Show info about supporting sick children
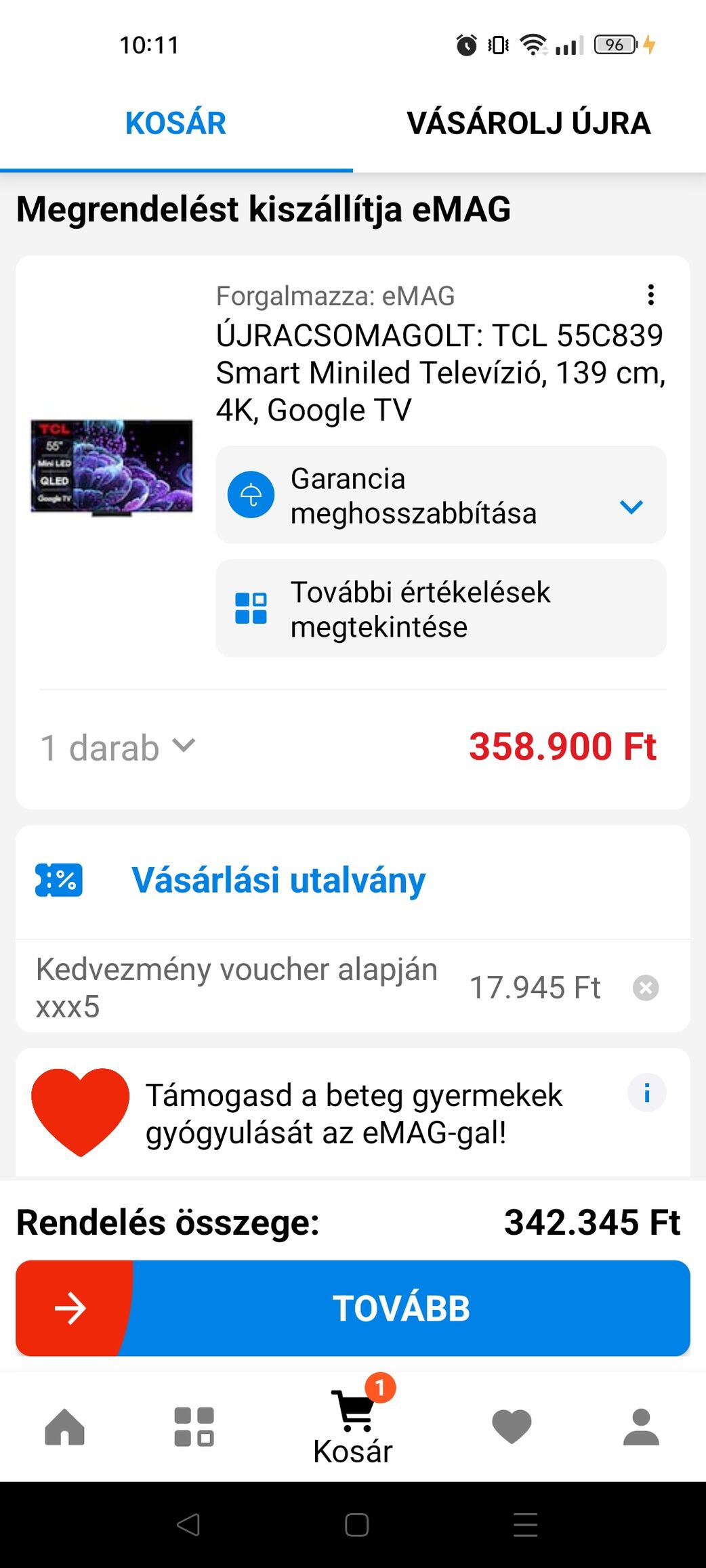 pyautogui.click(x=646, y=1093)
